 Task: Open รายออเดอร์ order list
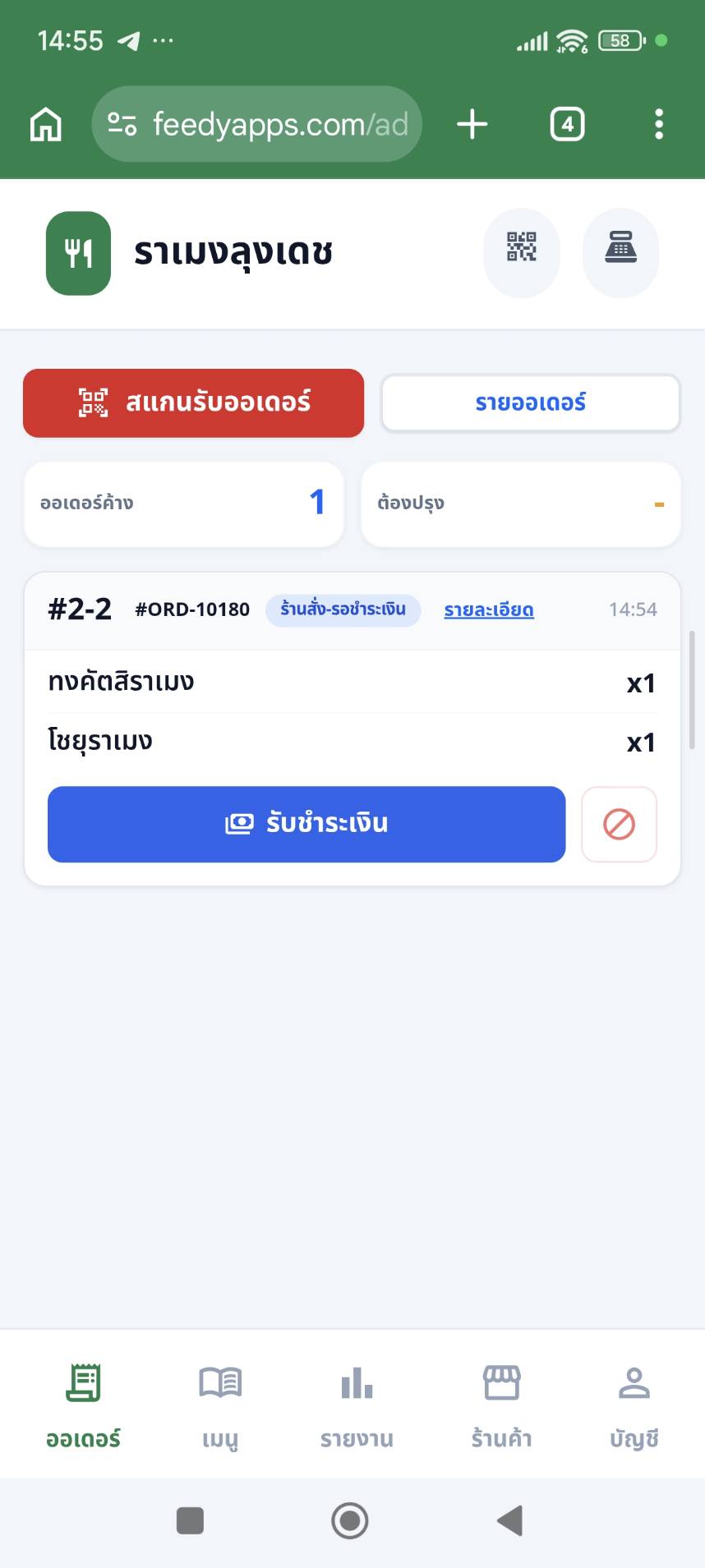point(530,402)
